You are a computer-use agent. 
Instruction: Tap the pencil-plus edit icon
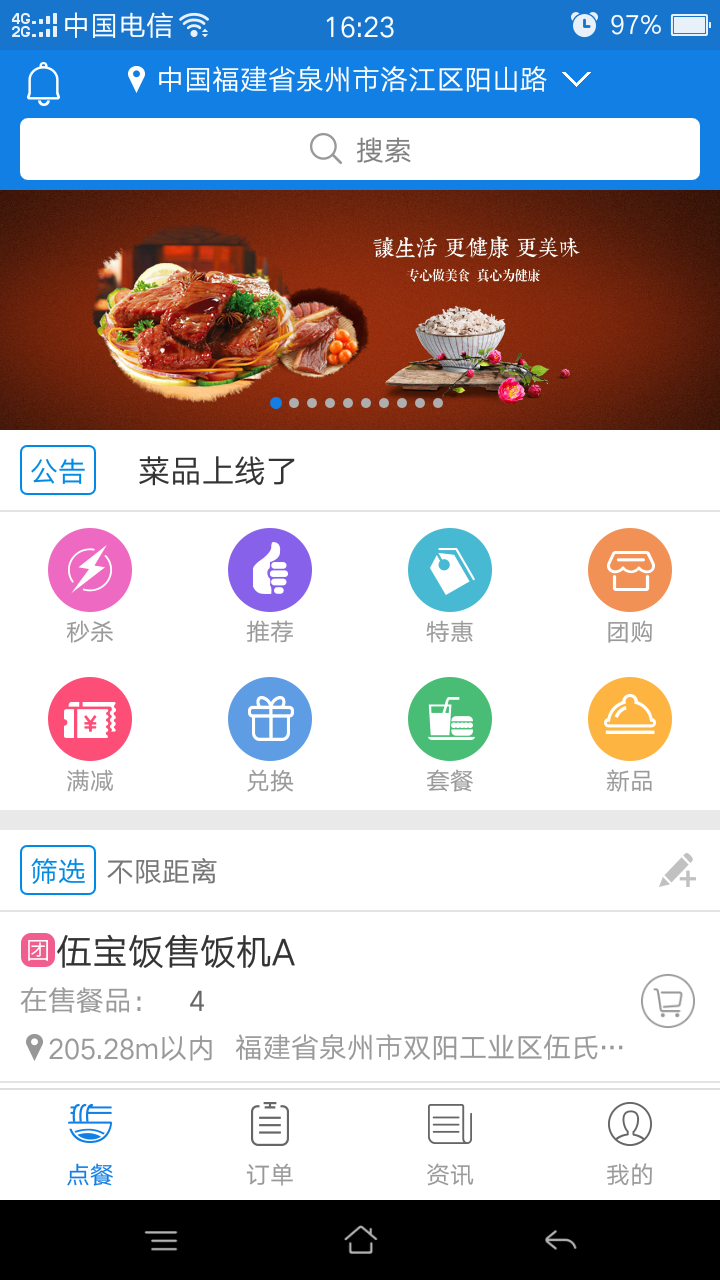(x=677, y=871)
